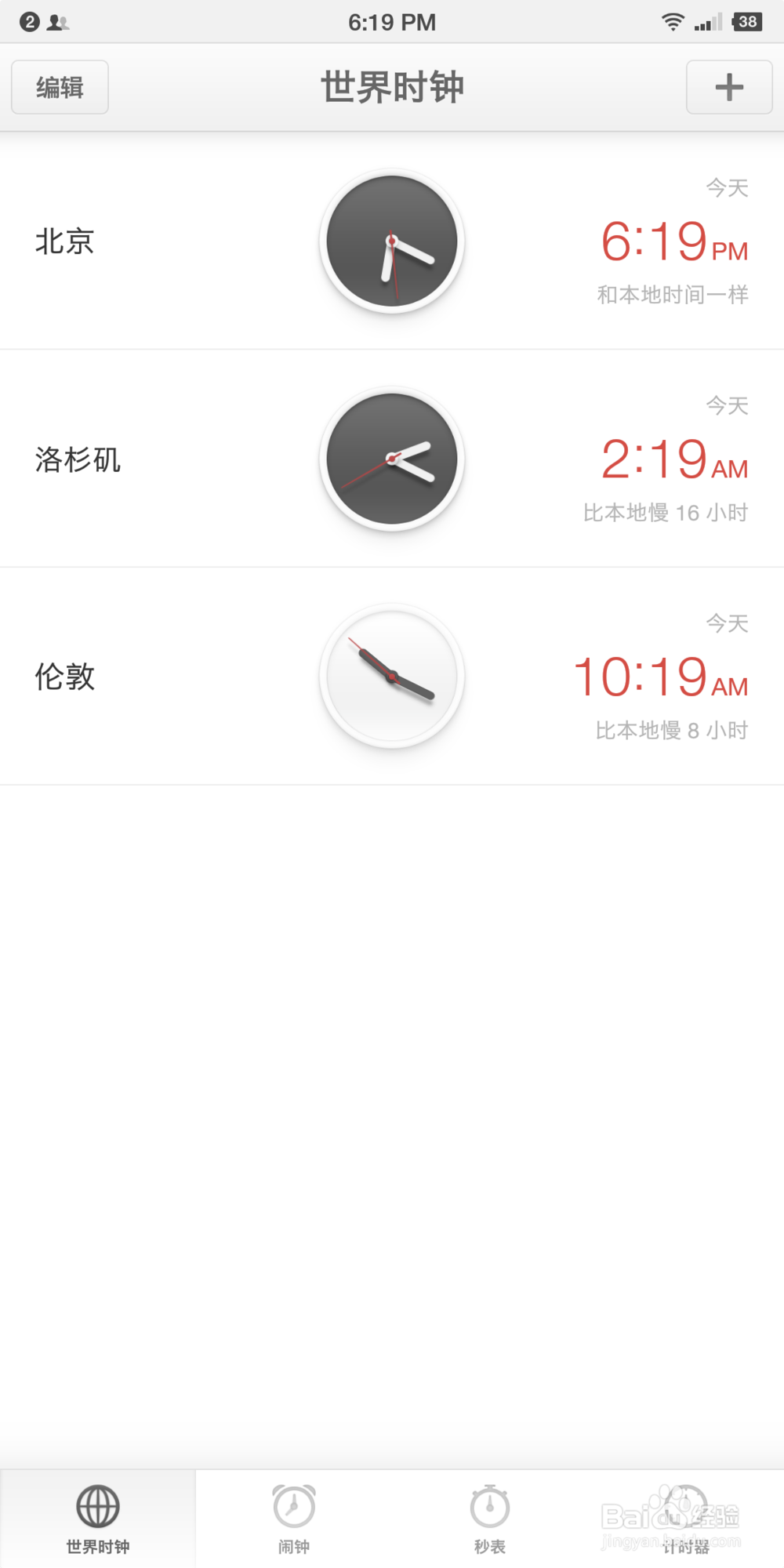Screen dimensions: 784x1568
Task: Open the 北京 clock row
Action: (x=392, y=241)
